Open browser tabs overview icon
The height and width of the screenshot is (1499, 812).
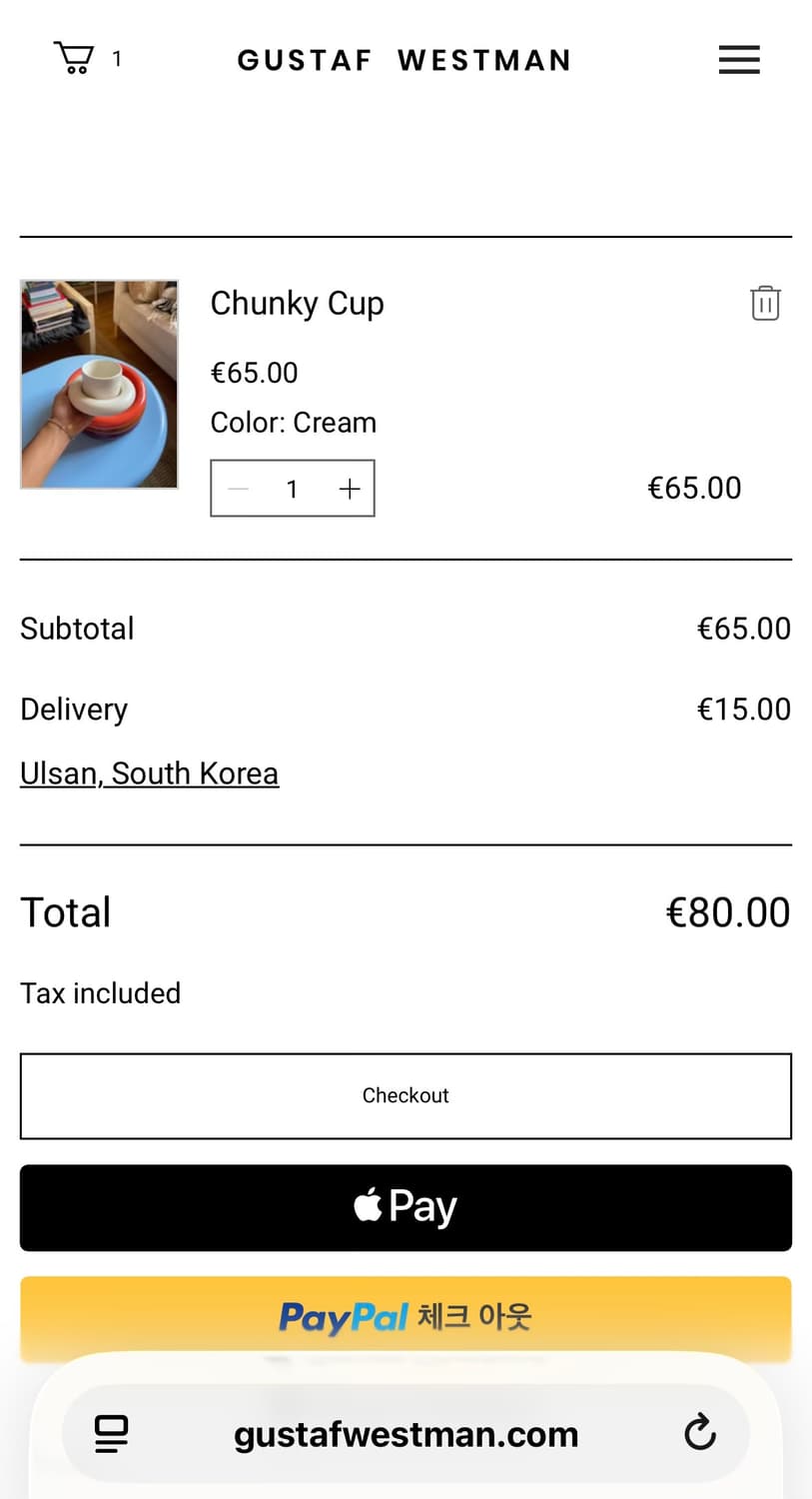click(x=111, y=1433)
